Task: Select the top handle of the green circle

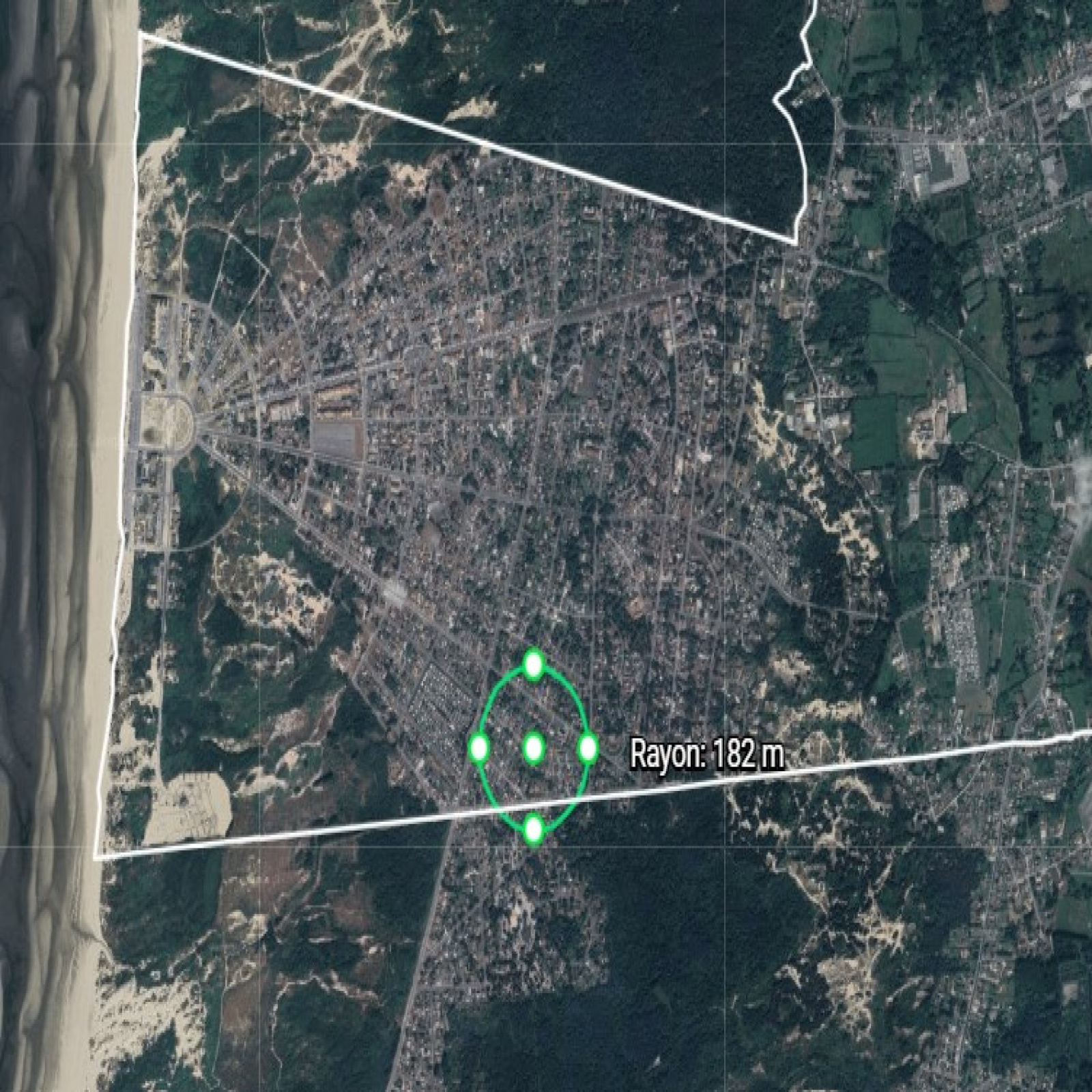Action: tap(534, 664)
